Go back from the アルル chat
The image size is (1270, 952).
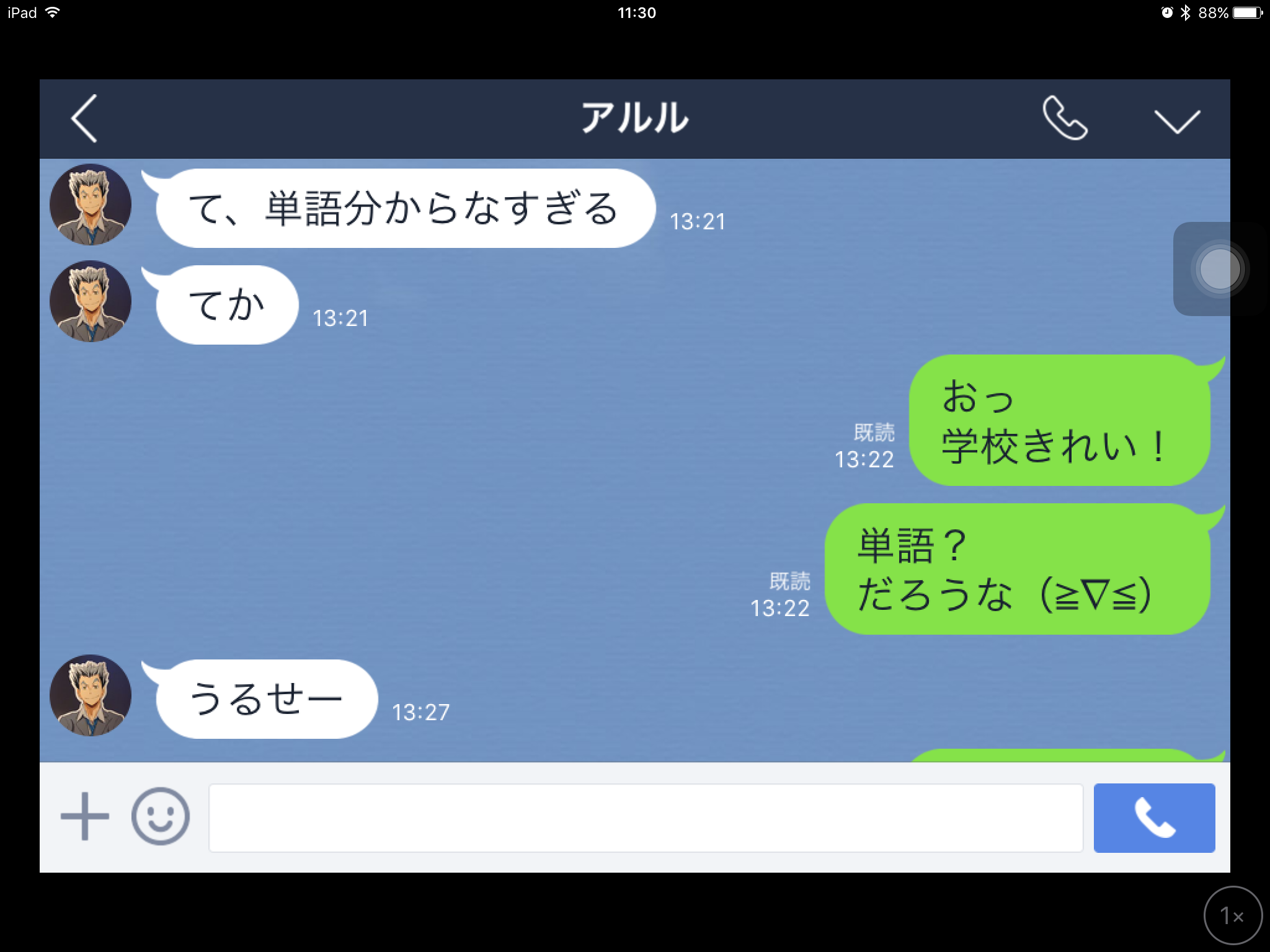coord(84,118)
